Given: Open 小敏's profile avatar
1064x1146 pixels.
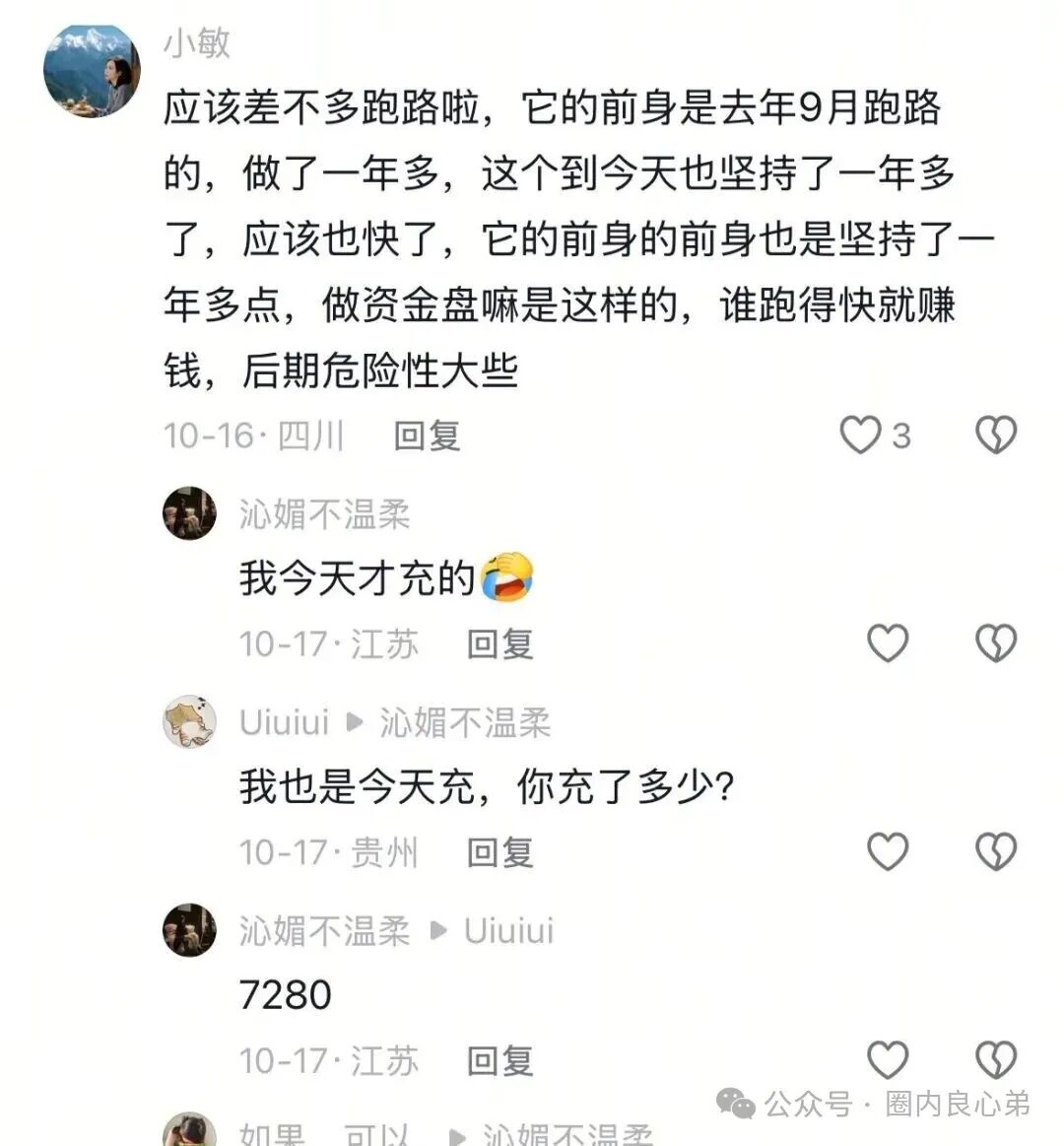Looking at the screenshot, I should 92,71.
